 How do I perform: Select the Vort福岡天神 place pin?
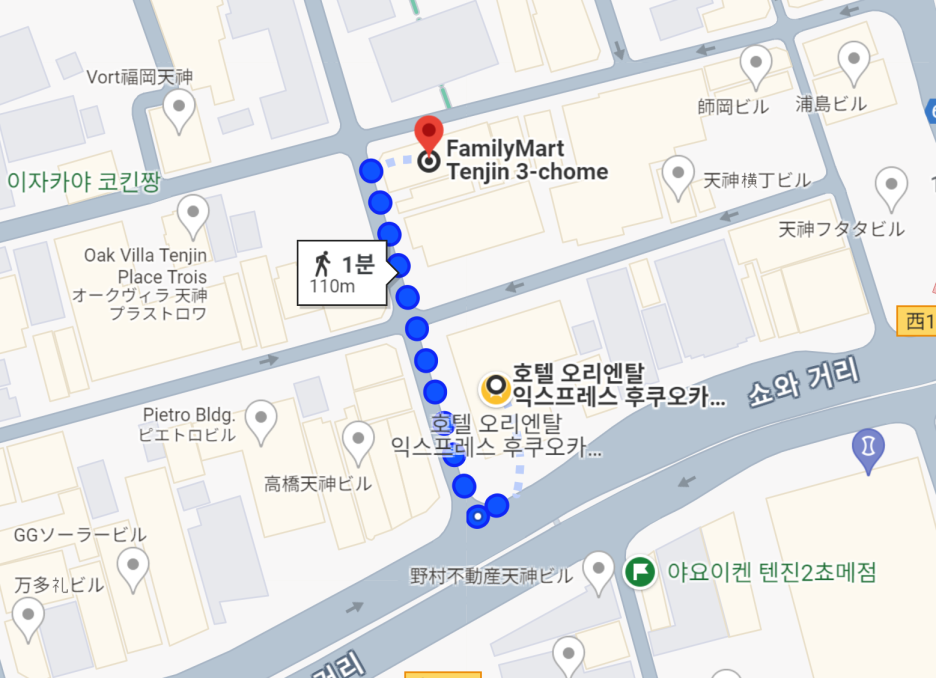pyautogui.click(x=178, y=112)
